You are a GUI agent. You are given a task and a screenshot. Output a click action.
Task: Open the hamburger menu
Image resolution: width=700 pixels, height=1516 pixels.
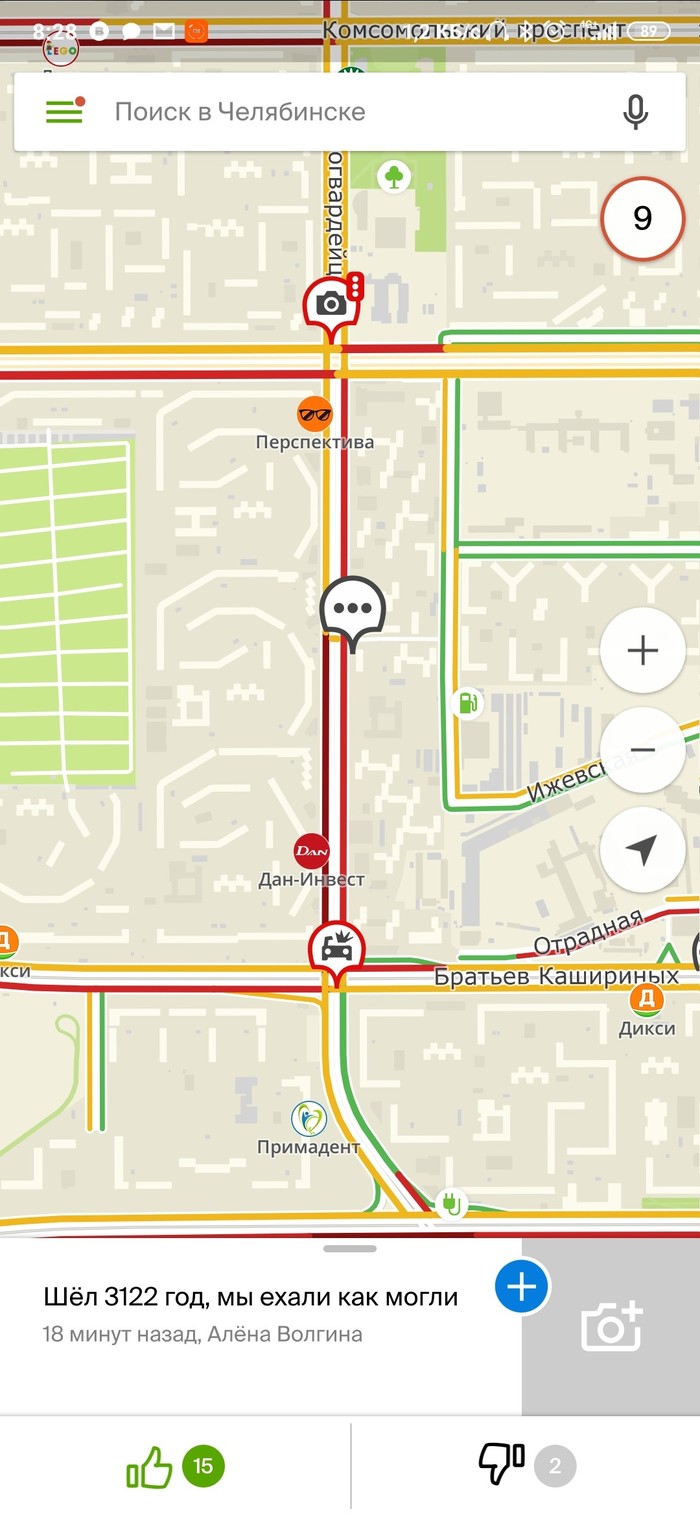click(x=64, y=111)
